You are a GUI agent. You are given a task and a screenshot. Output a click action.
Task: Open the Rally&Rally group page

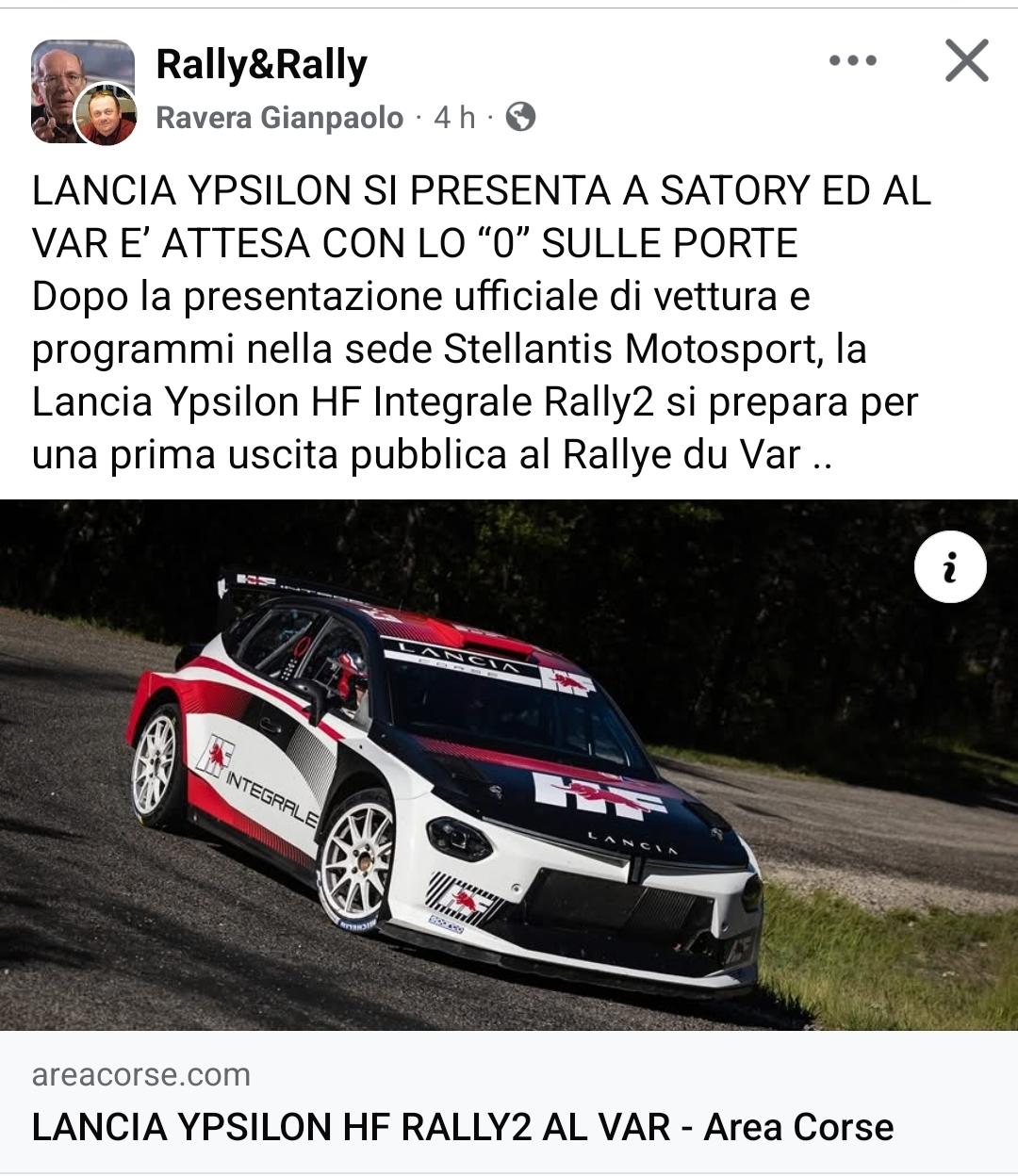261,64
